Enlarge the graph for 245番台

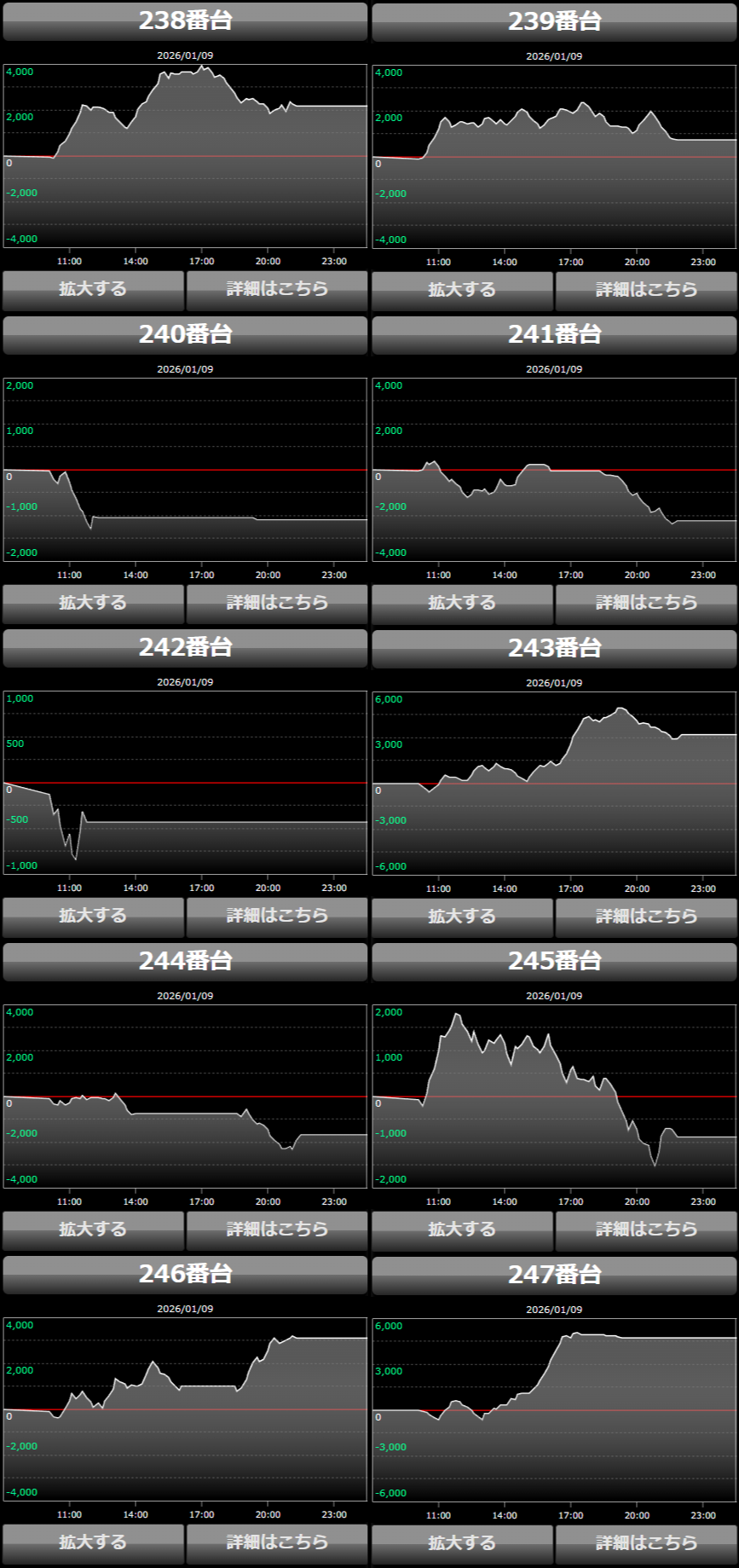[462, 1230]
